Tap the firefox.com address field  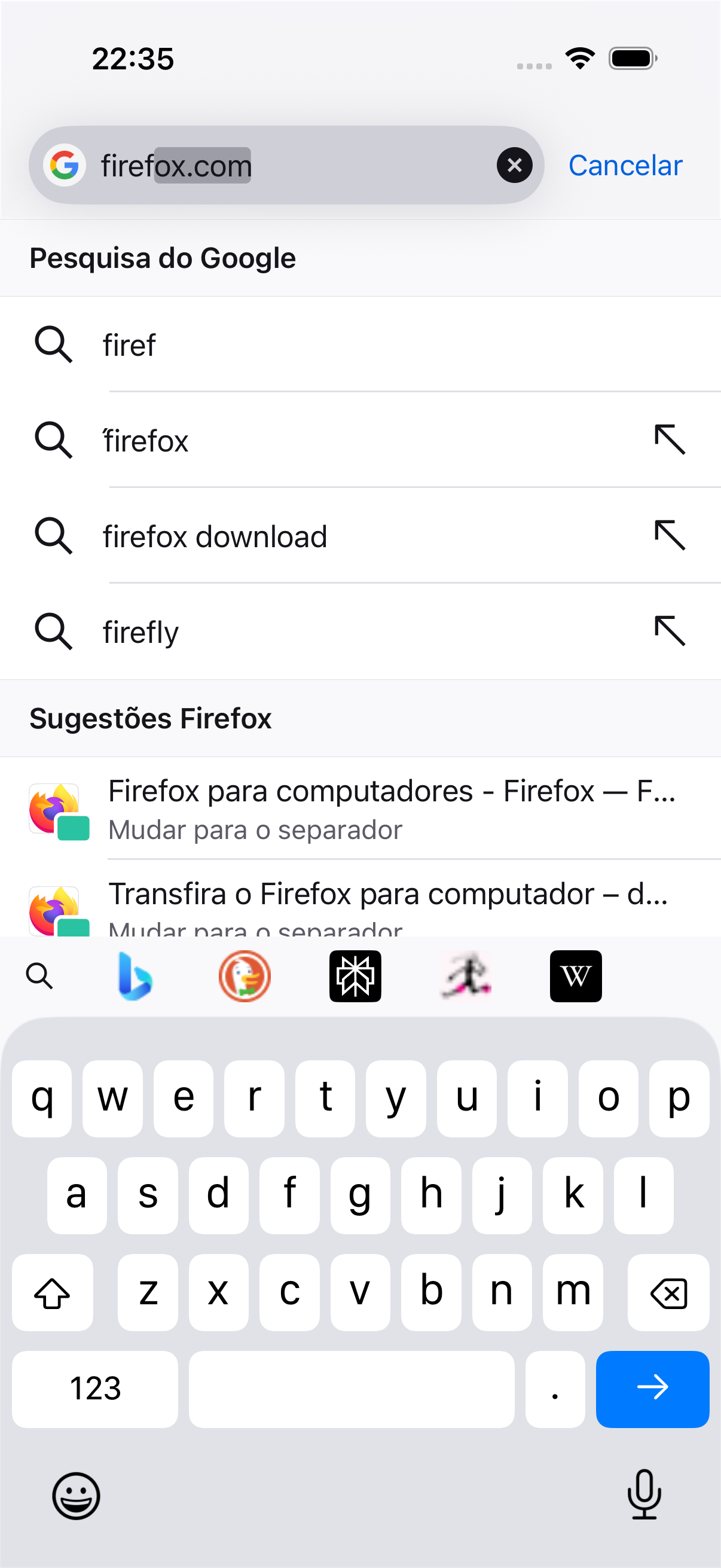(x=286, y=165)
